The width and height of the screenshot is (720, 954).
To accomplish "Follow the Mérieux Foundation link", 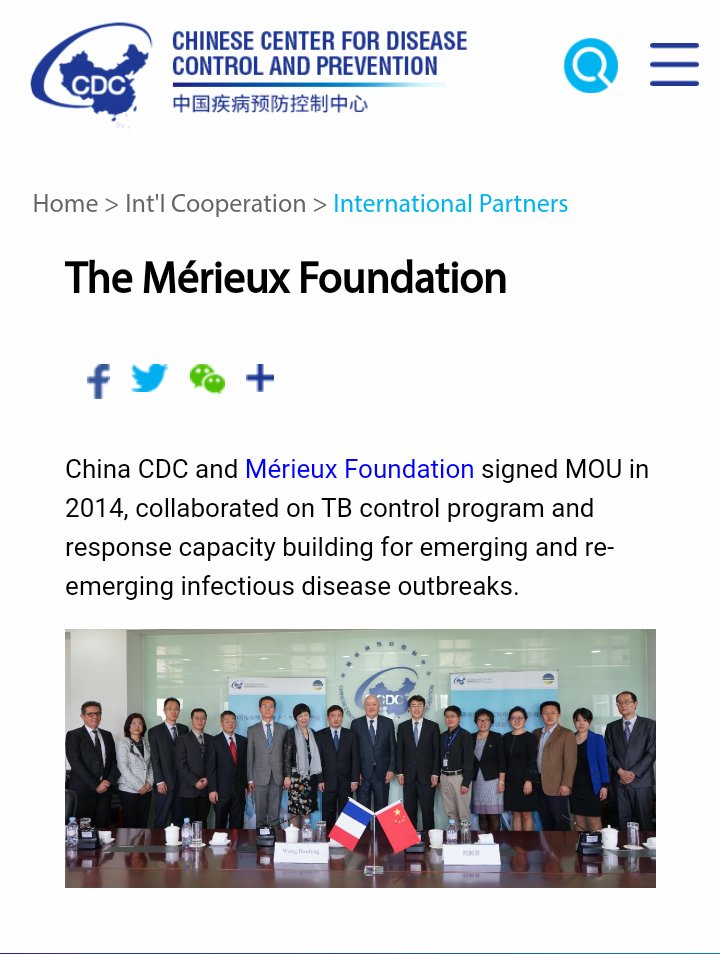I will (x=359, y=469).
